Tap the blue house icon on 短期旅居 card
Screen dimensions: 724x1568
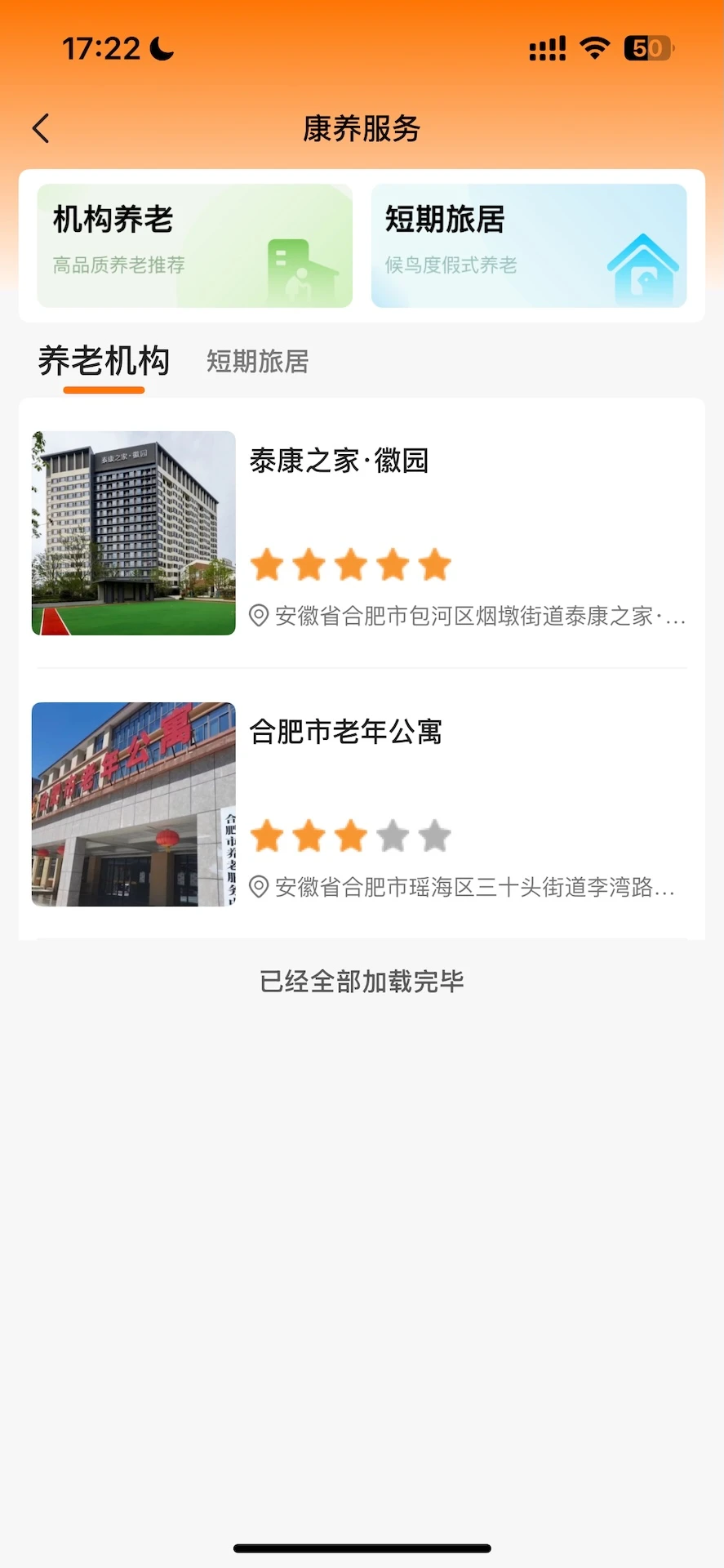pyautogui.click(x=643, y=267)
